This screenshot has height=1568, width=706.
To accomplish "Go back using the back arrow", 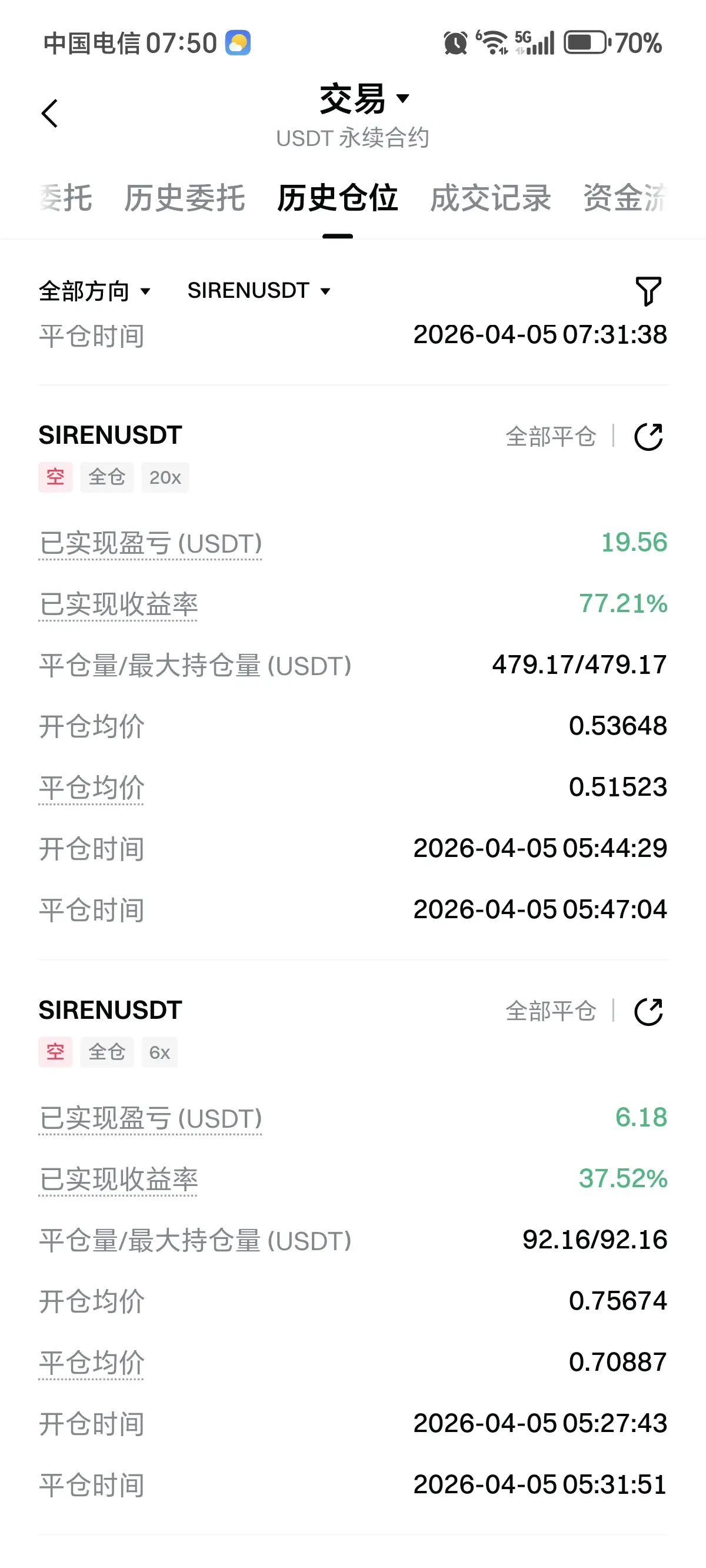I will click(x=50, y=114).
